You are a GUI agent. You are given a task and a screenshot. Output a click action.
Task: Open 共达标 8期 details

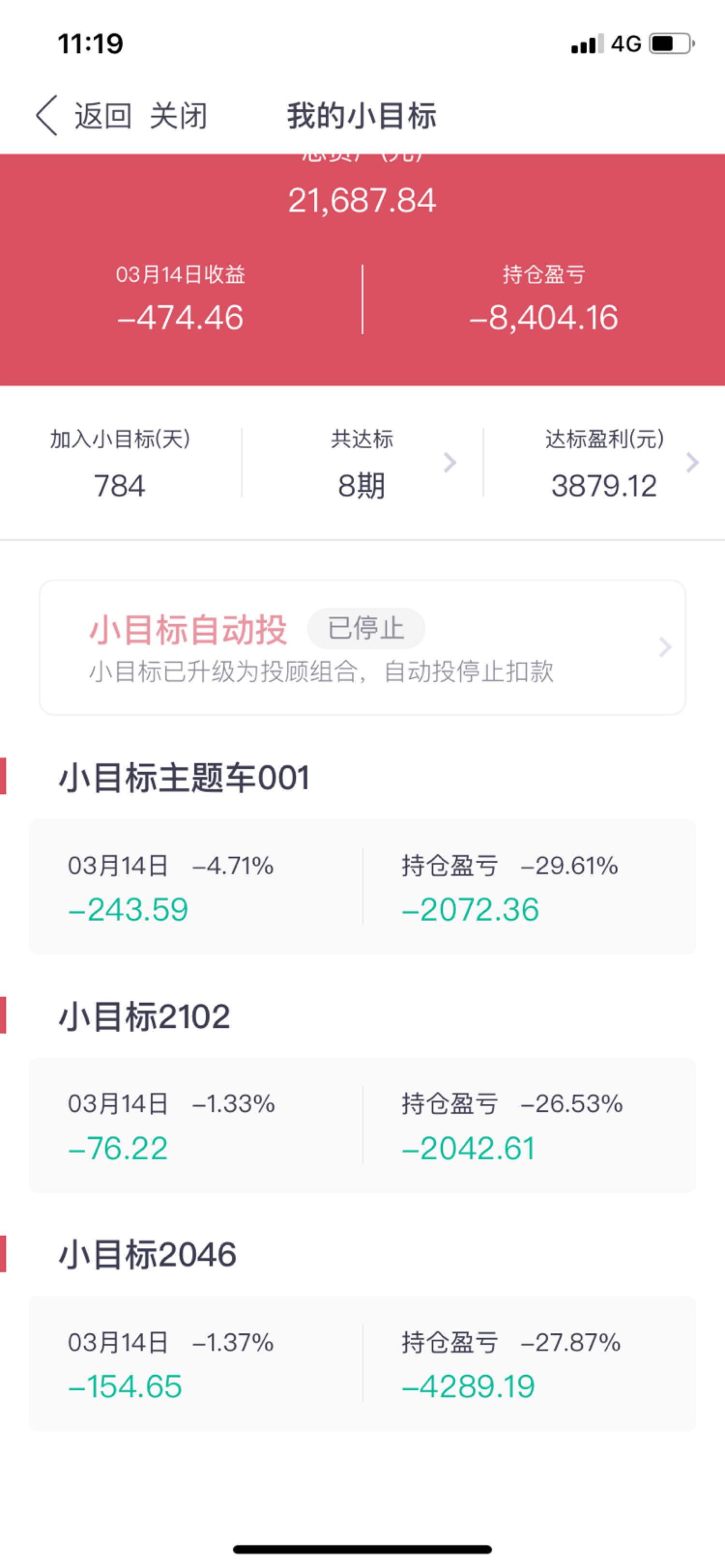362,463
